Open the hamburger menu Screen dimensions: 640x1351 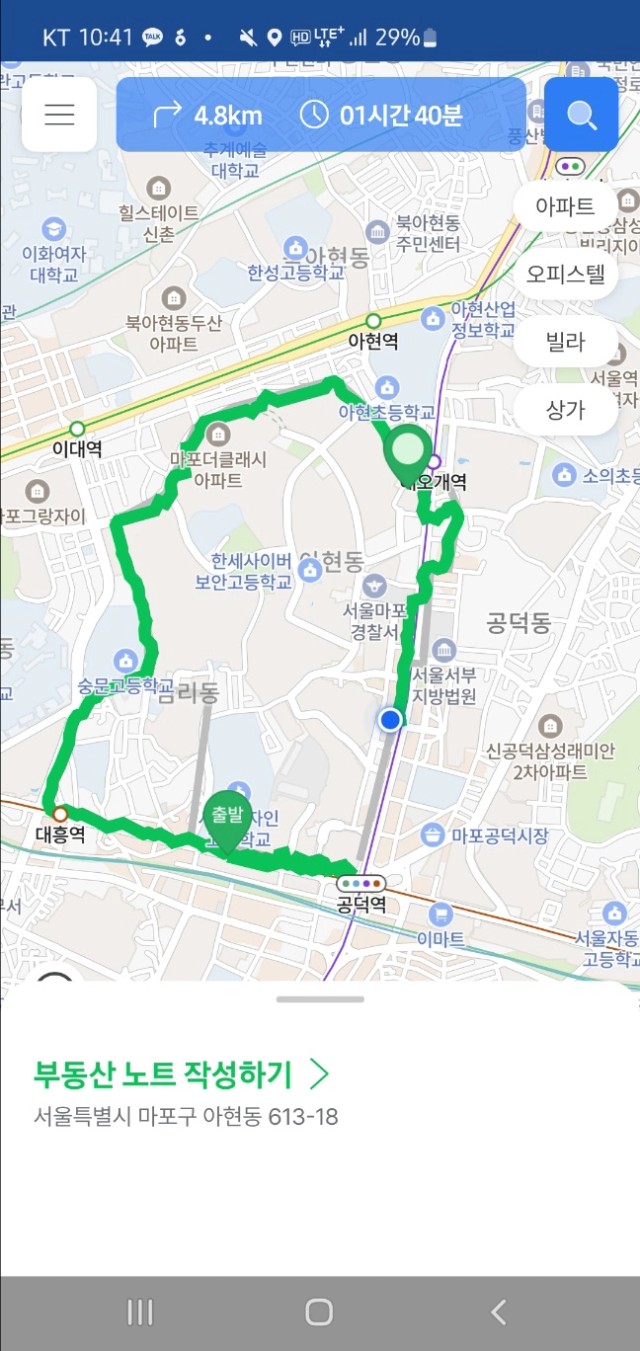[x=59, y=114]
